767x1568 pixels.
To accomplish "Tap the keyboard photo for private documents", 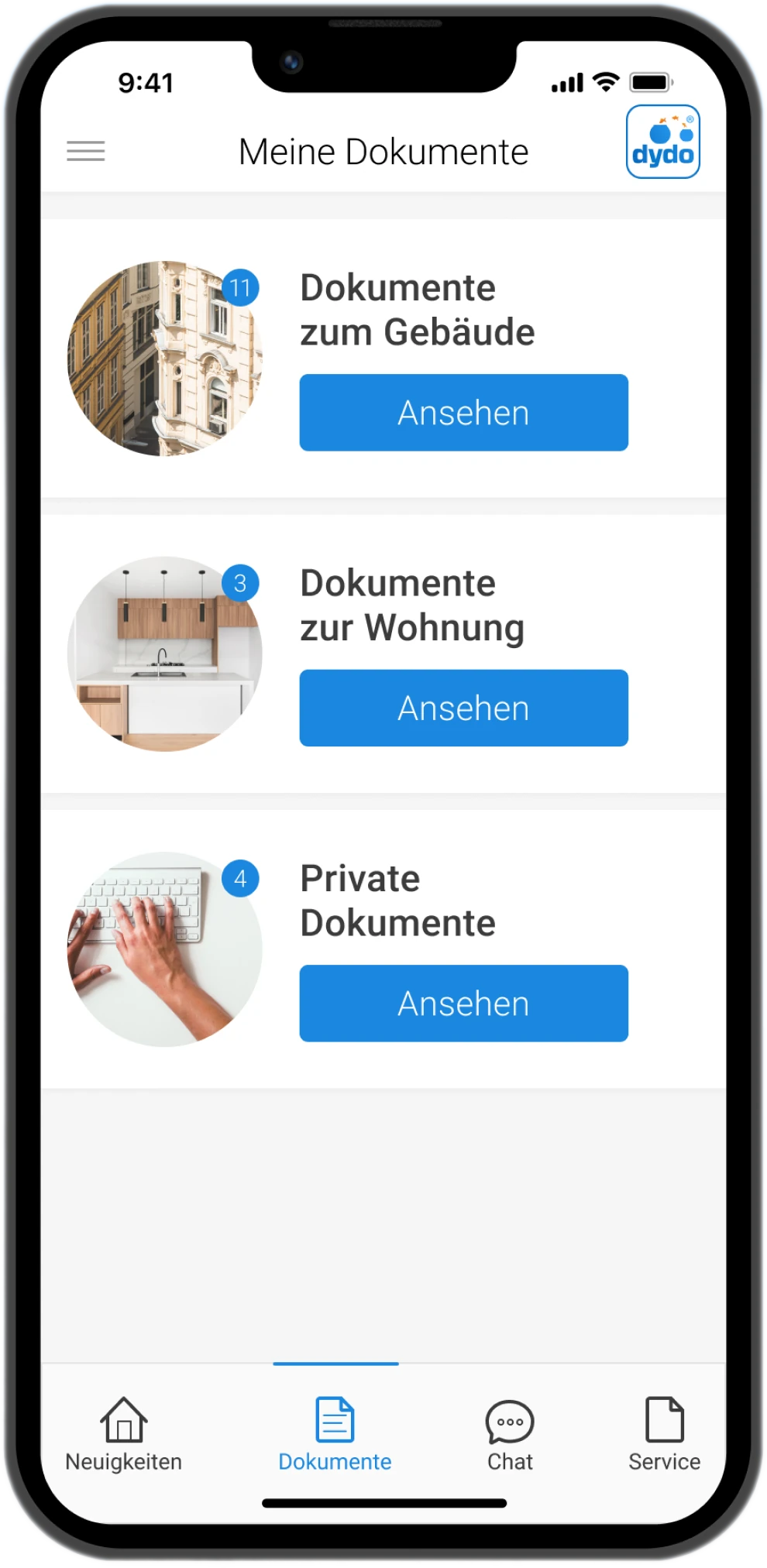I will (164, 949).
